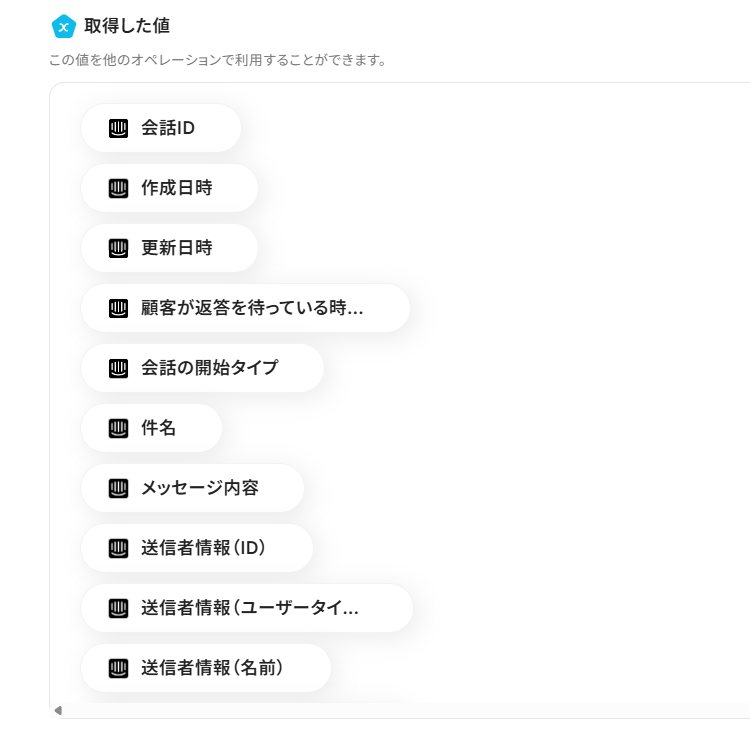Select the 会話ID value chip
The height and width of the screenshot is (732, 750).
coord(161,128)
